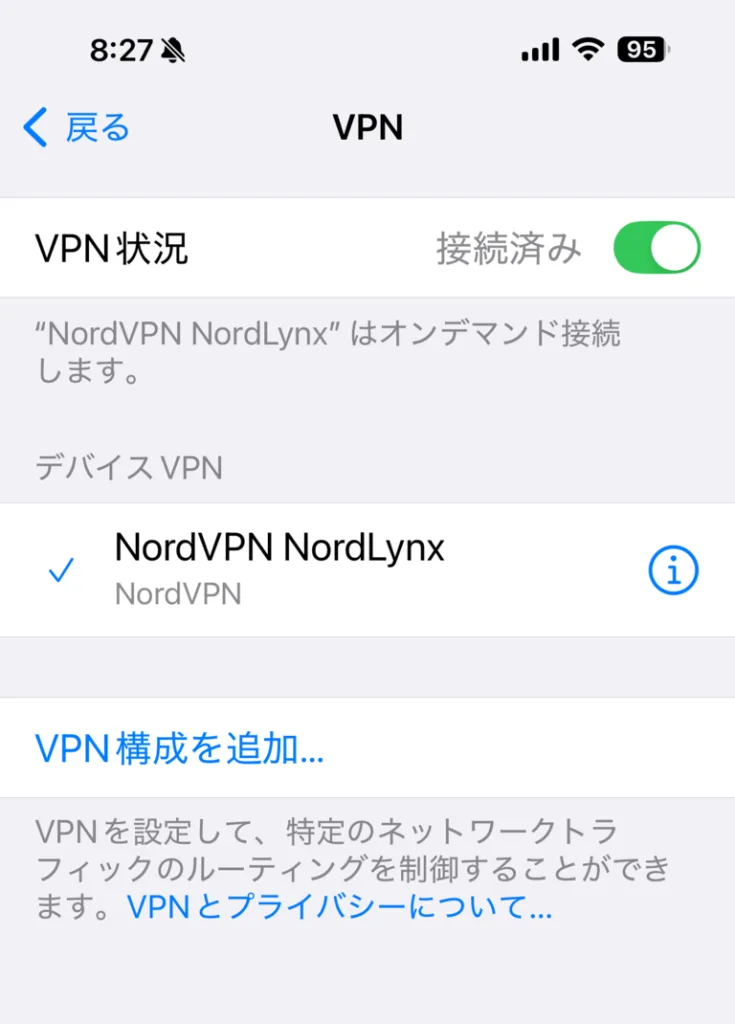The height and width of the screenshot is (1024, 735).
Task: Tap the VPN title in the header
Action: click(x=368, y=128)
